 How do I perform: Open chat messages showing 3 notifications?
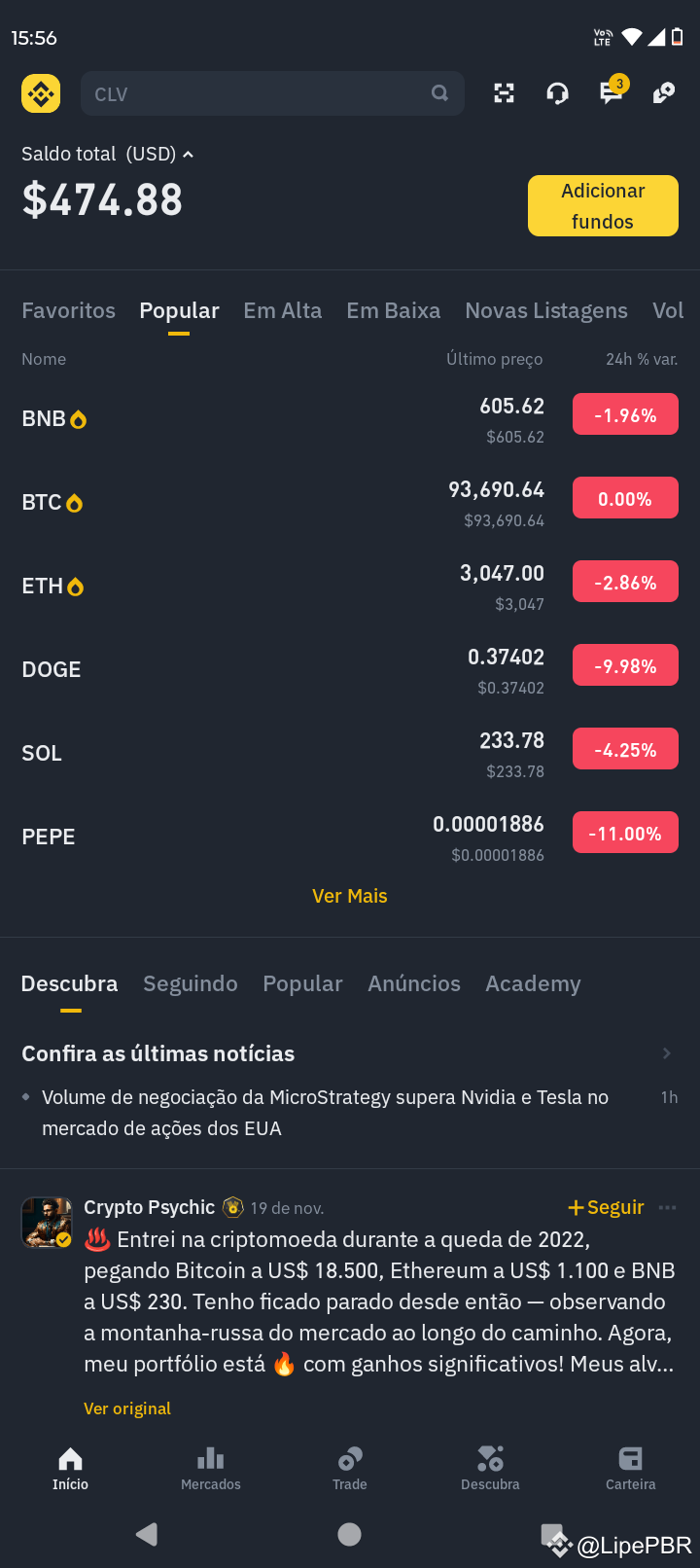coord(611,93)
